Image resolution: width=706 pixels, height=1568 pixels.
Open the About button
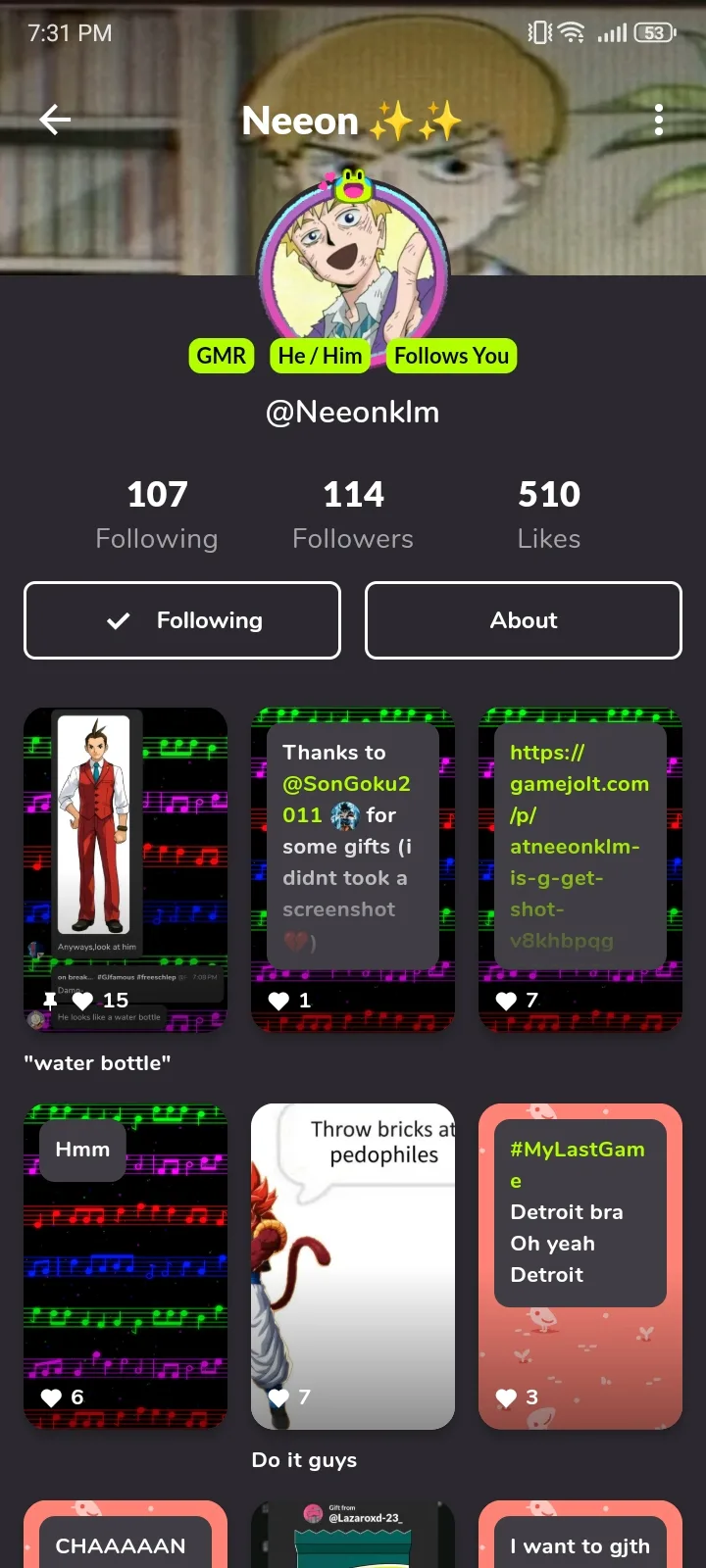tap(524, 620)
